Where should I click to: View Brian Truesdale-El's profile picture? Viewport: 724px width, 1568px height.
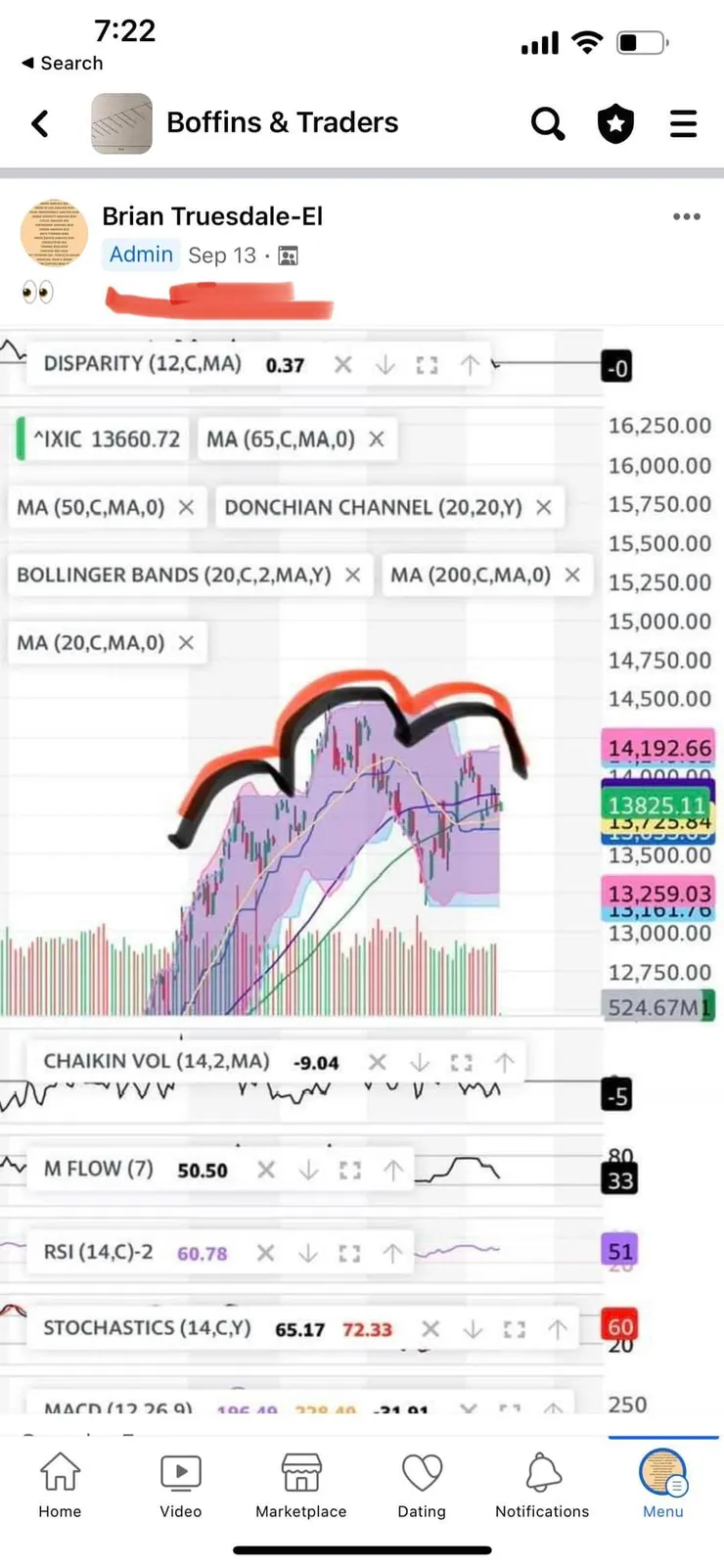coord(55,233)
